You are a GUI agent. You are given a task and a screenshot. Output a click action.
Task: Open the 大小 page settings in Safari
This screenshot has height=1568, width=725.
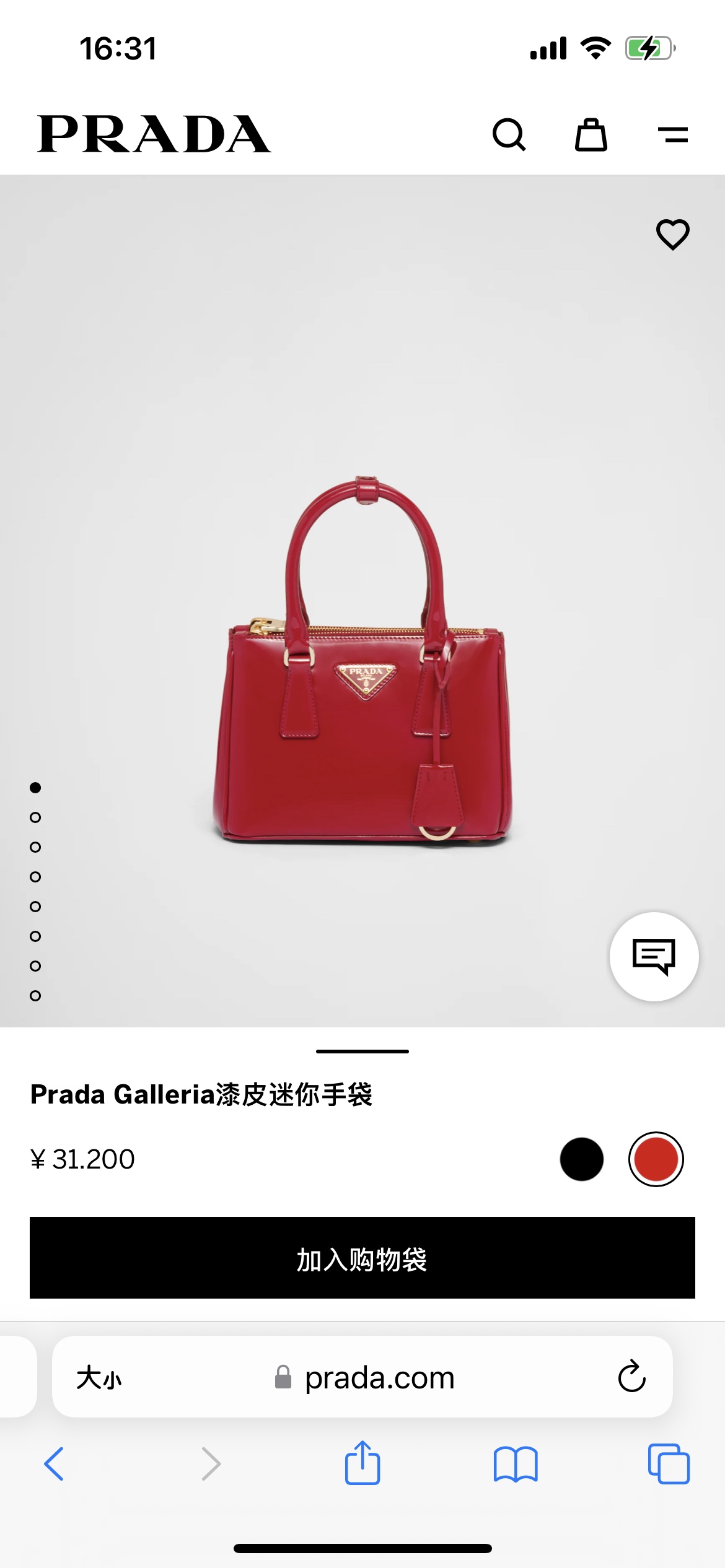pyautogui.click(x=99, y=1378)
